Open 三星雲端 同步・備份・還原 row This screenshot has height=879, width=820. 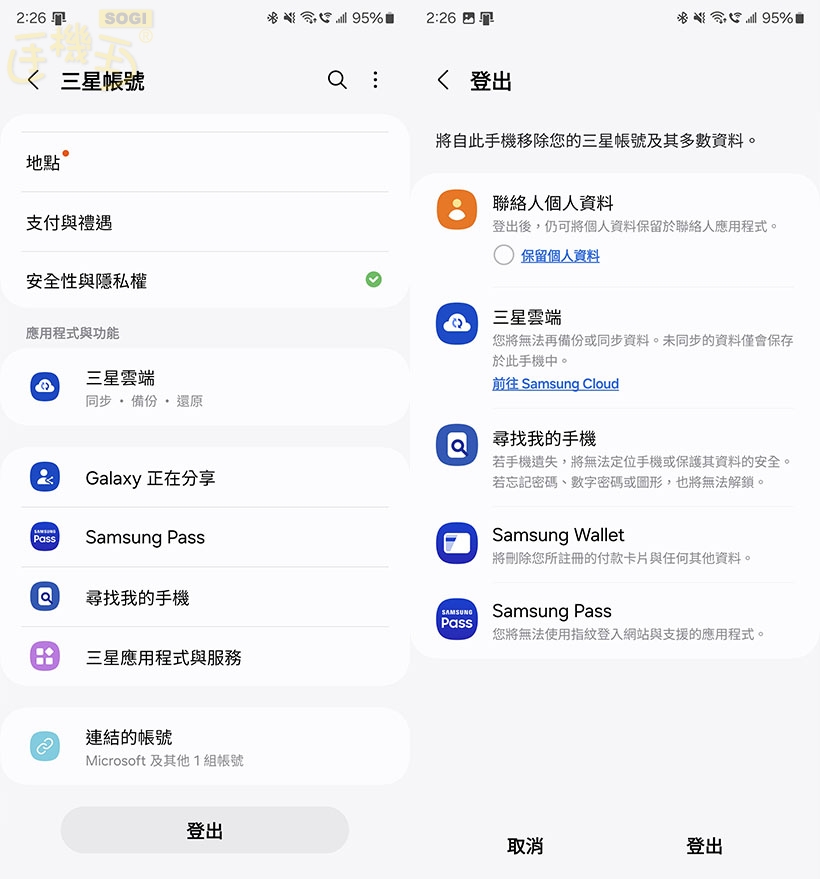(204, 387)
